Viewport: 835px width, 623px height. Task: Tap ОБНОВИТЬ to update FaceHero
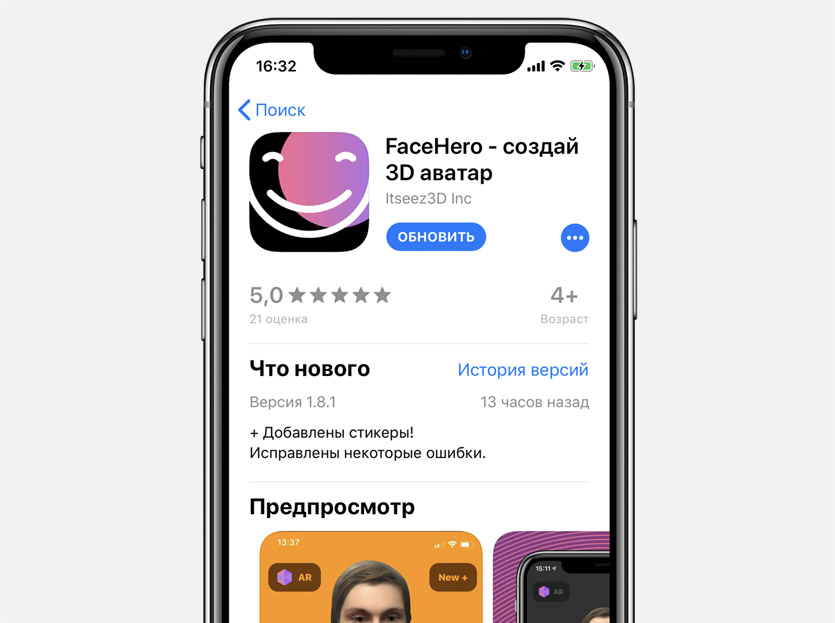coord(436,237)
